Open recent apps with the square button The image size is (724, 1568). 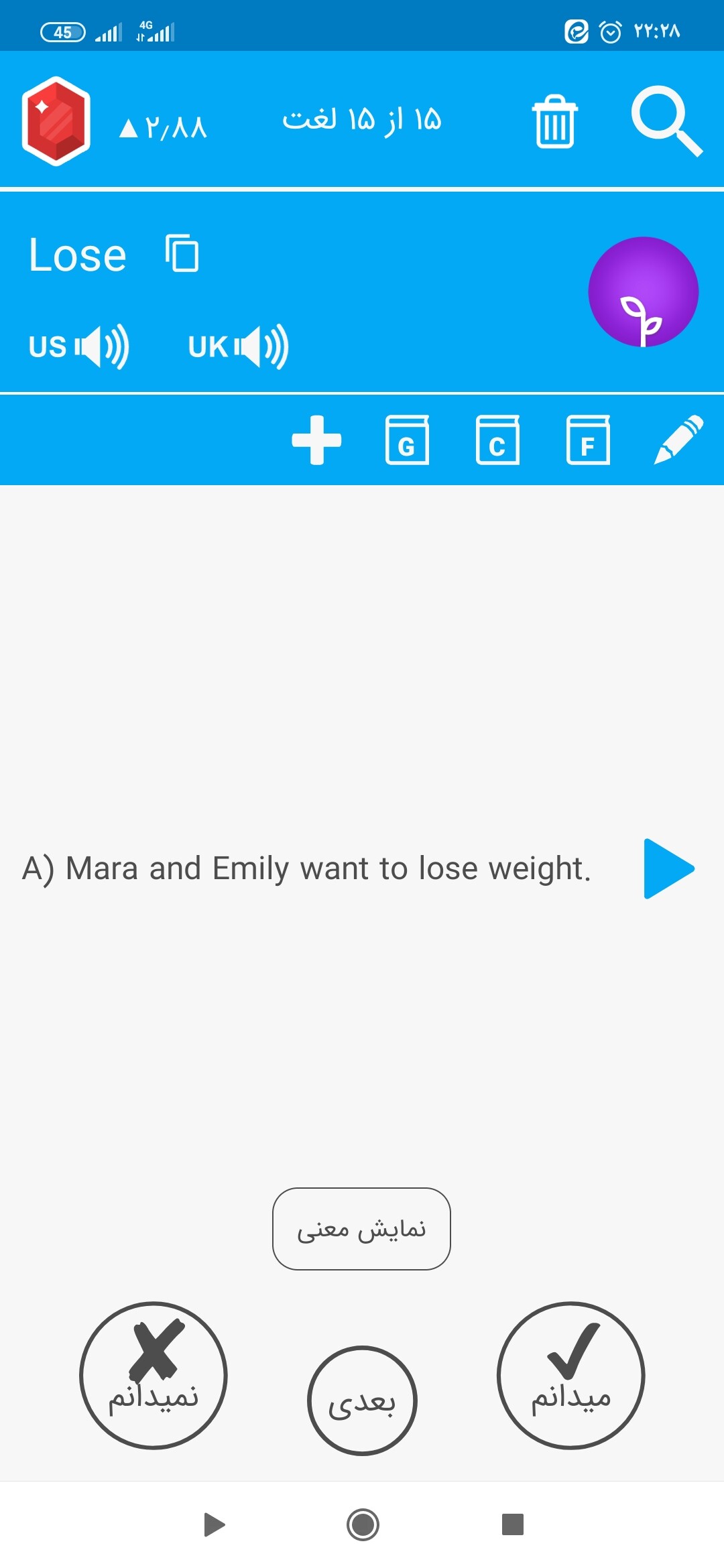513,1524
